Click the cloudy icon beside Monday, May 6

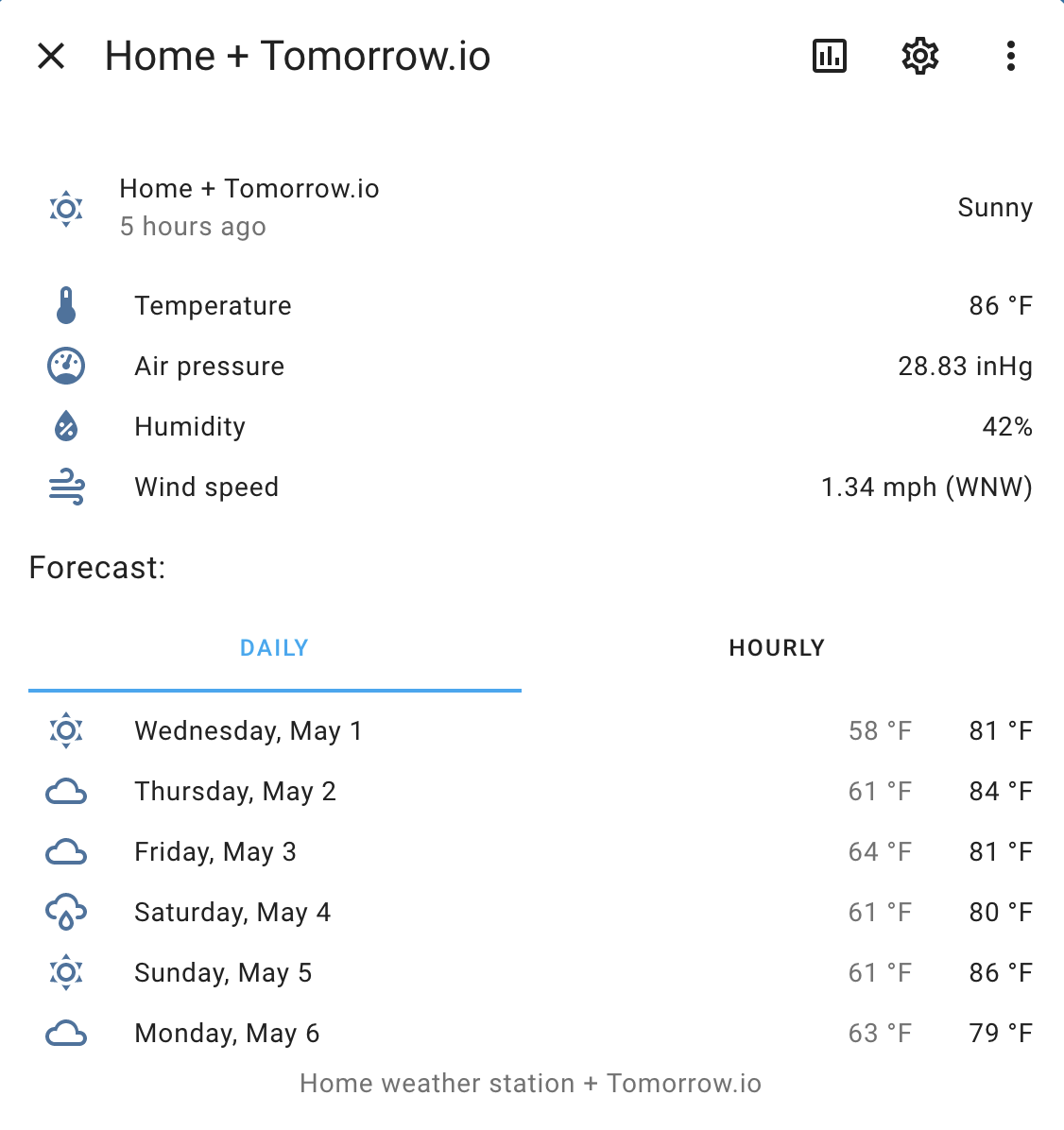point(65,1033)
